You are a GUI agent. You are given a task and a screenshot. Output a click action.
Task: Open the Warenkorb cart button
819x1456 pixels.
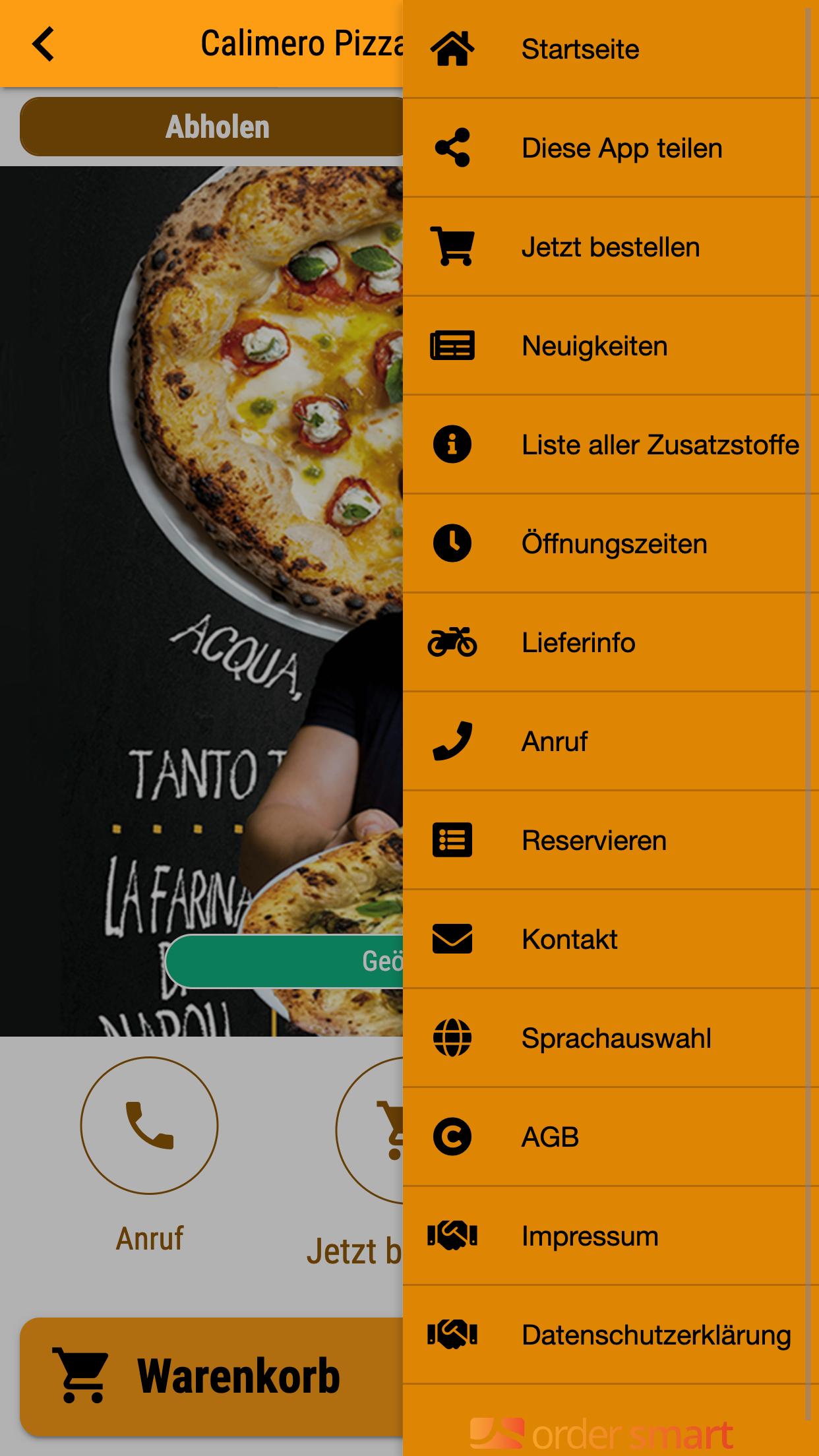pos(212,1377)
